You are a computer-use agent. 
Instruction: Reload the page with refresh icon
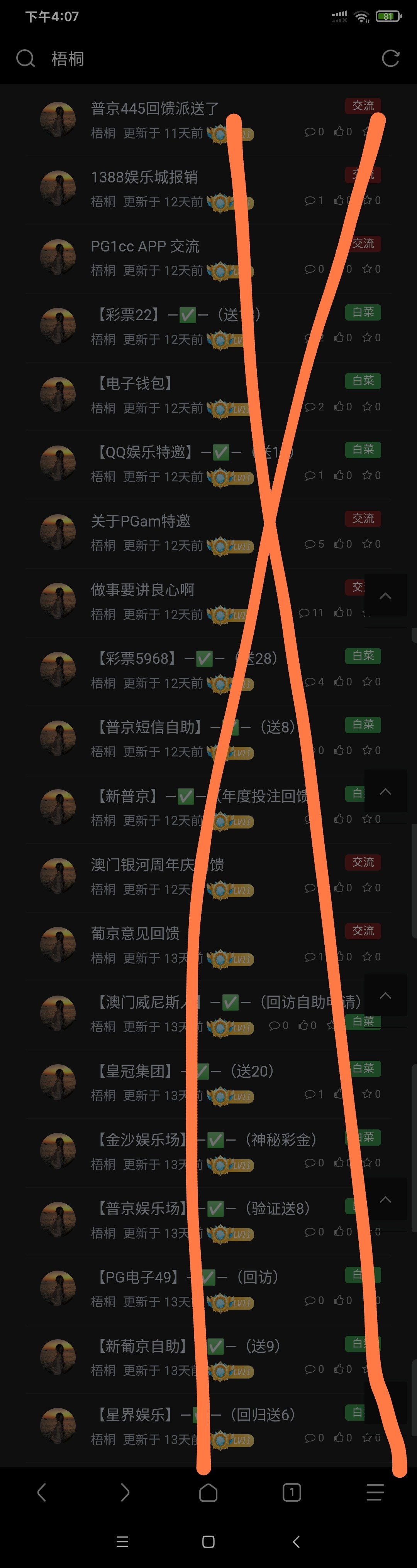coord(390,58)
